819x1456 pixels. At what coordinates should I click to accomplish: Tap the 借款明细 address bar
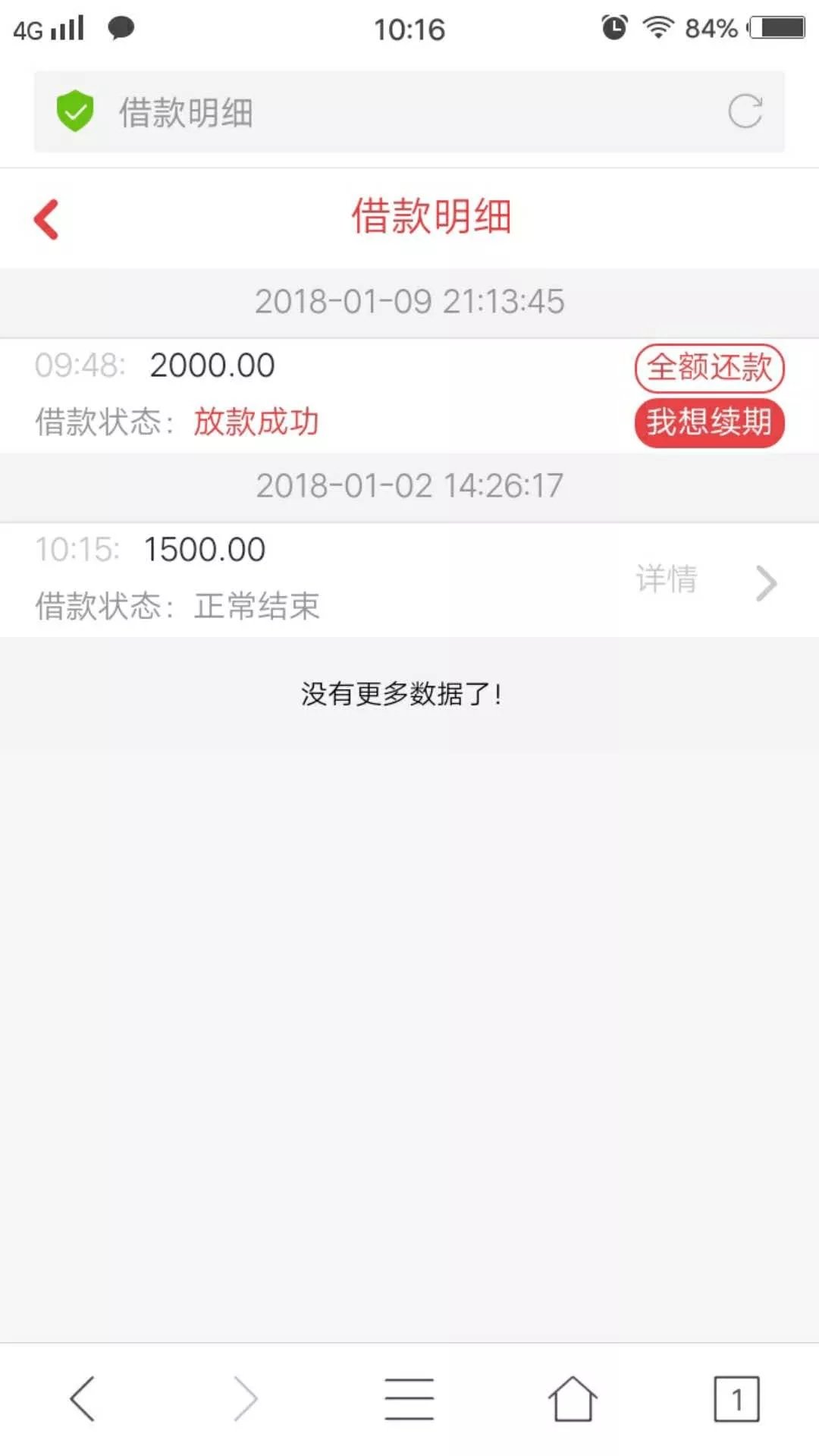coord(379,112)
